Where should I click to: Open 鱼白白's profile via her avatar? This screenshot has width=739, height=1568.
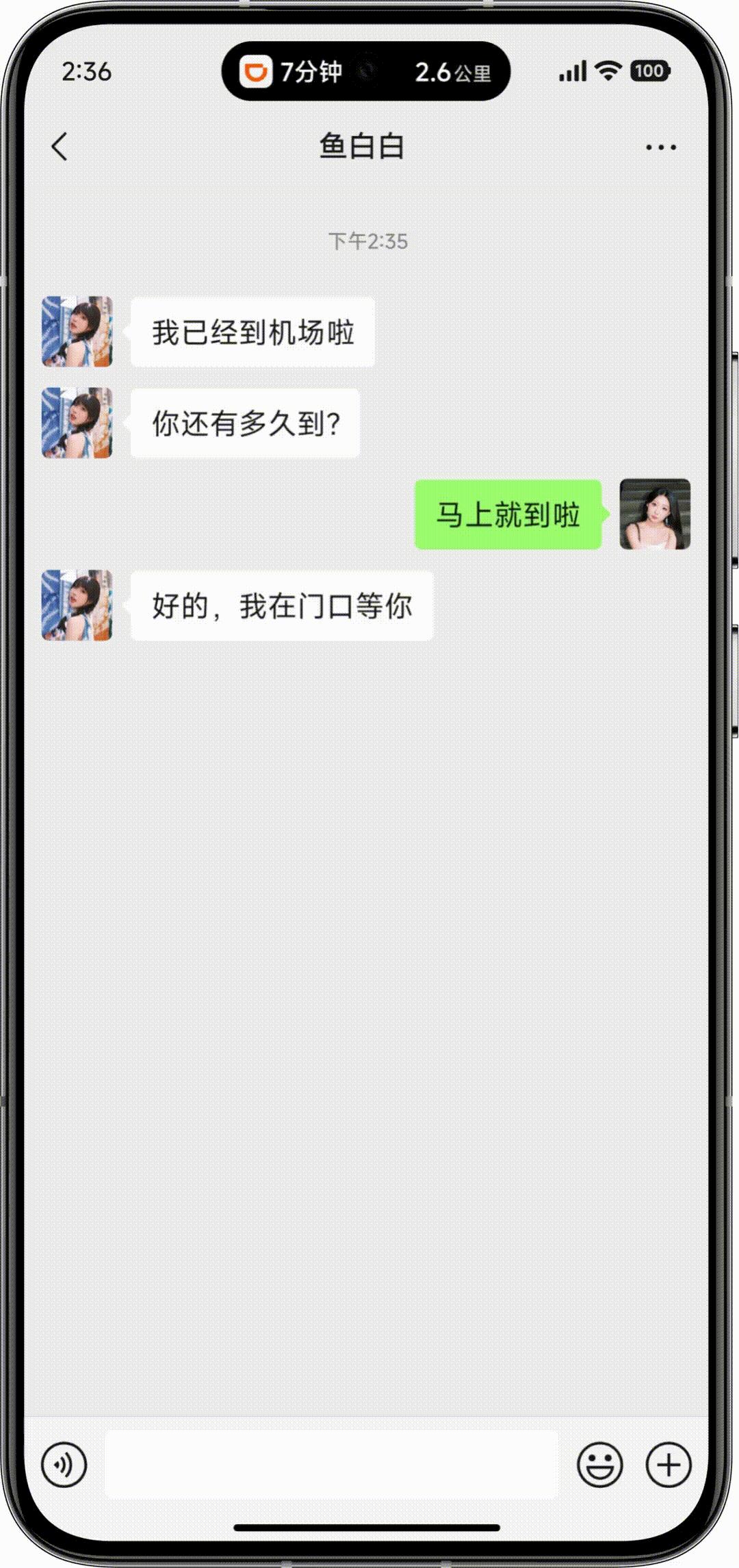[x=76, y=331]
